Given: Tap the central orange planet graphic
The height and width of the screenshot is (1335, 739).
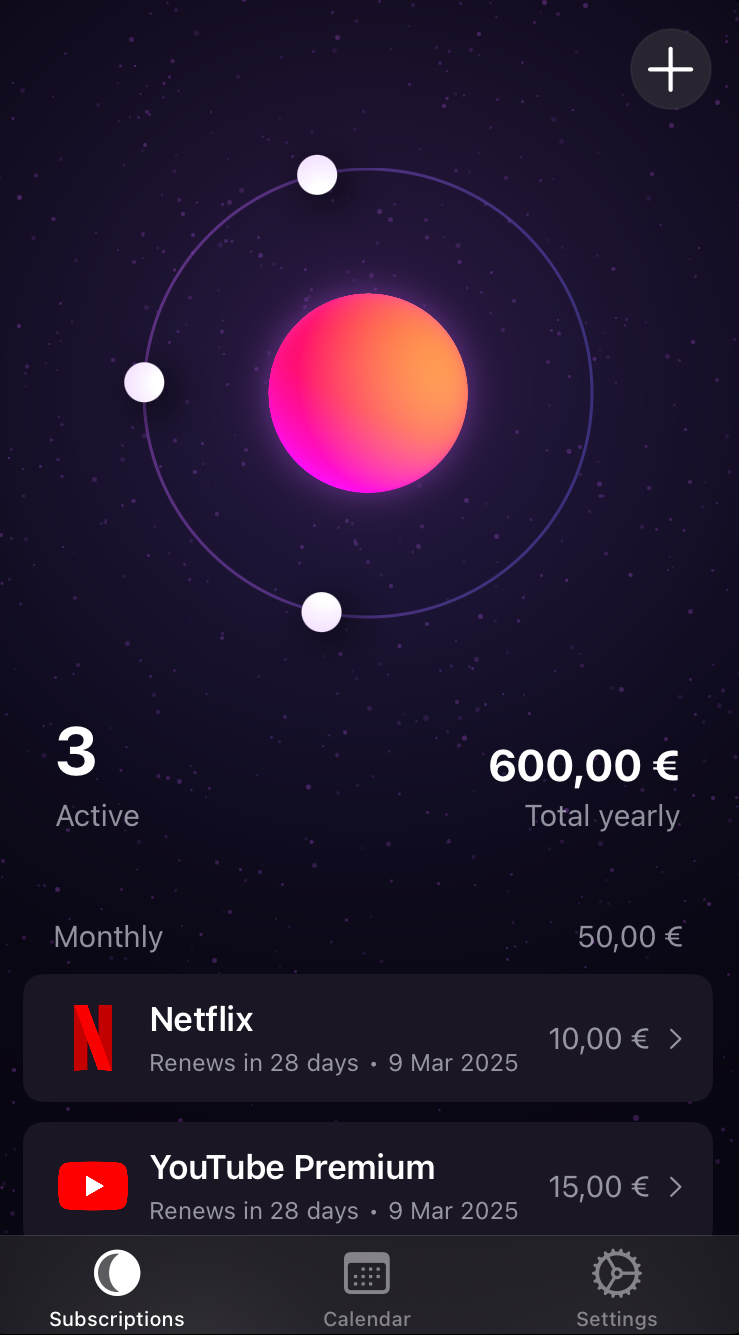Looking at the screenshot, I should [368, 392].
